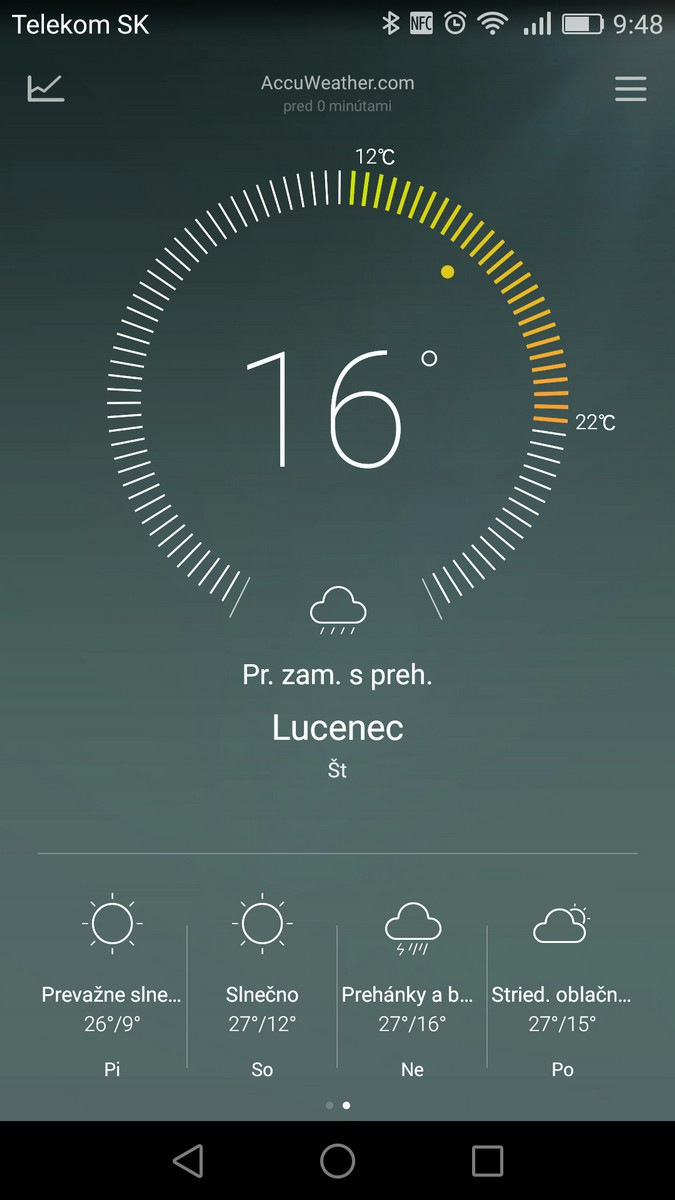Screen dimensions: 675x1200
Task: View Saturday (So) Slnečno forecast
Action: [262, 985]
